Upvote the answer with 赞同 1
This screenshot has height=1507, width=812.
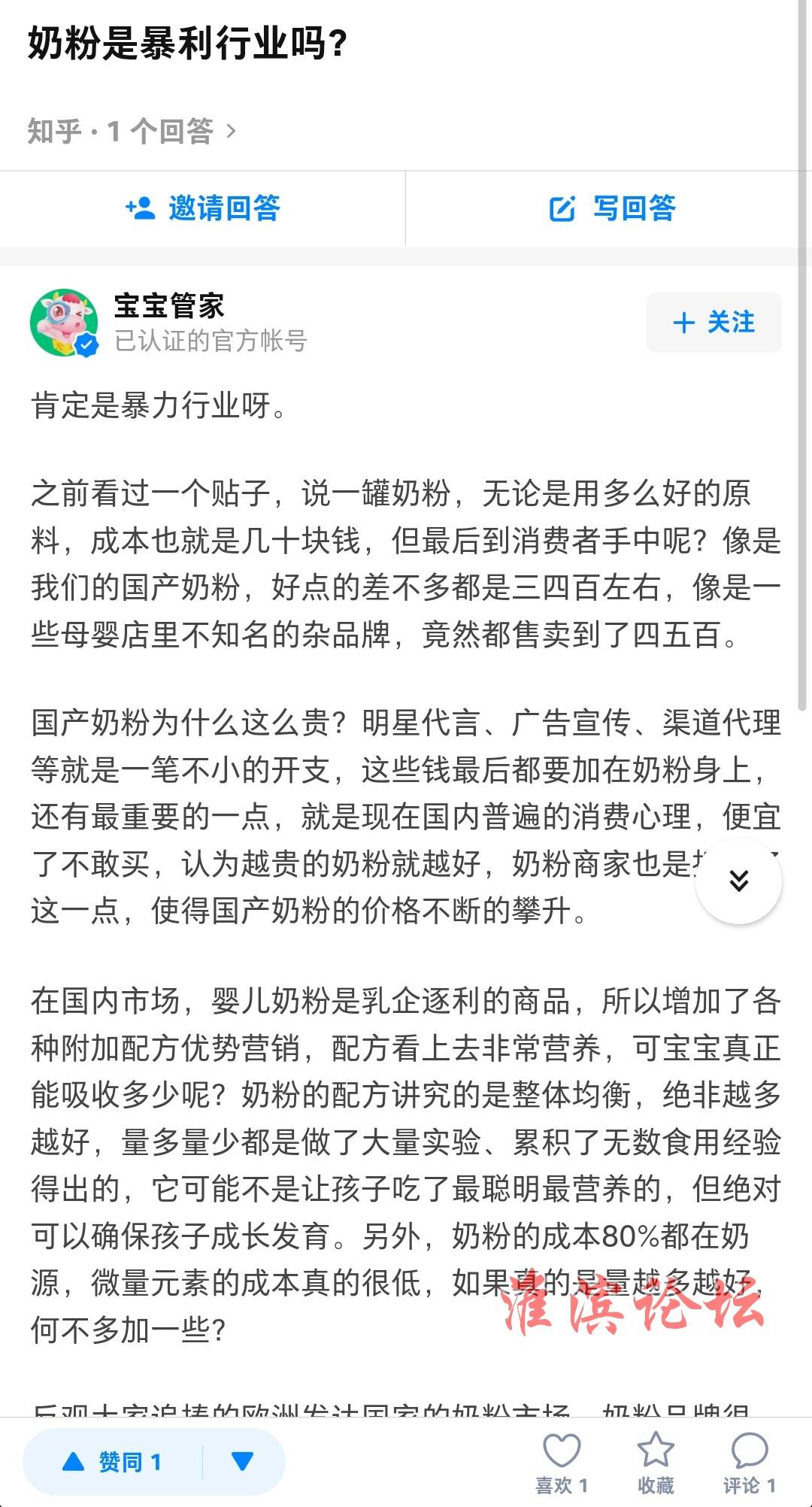pyautogui.click(x=113, y=1462)
